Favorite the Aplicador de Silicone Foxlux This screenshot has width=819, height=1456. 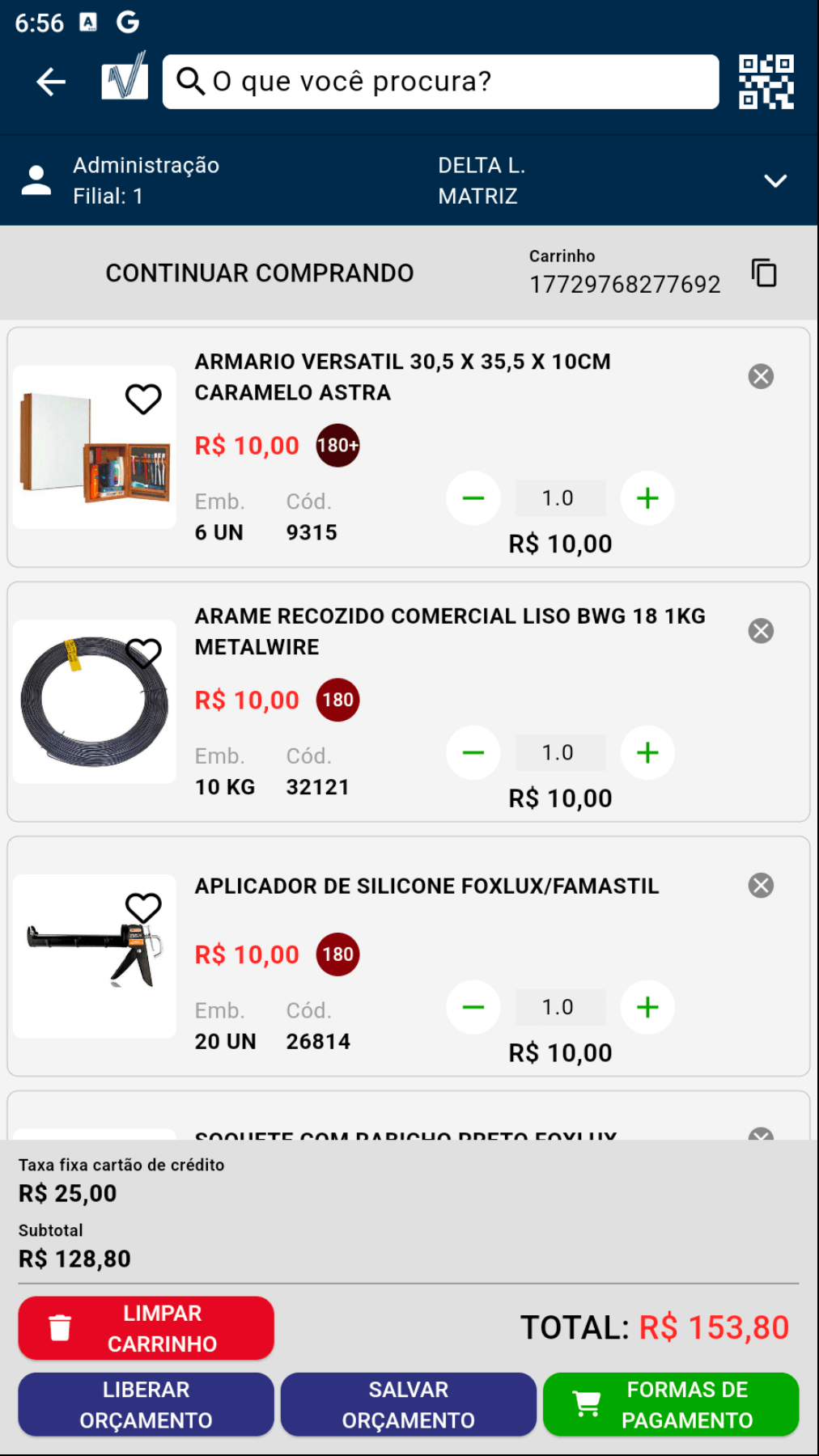click(x=142, y=908)
